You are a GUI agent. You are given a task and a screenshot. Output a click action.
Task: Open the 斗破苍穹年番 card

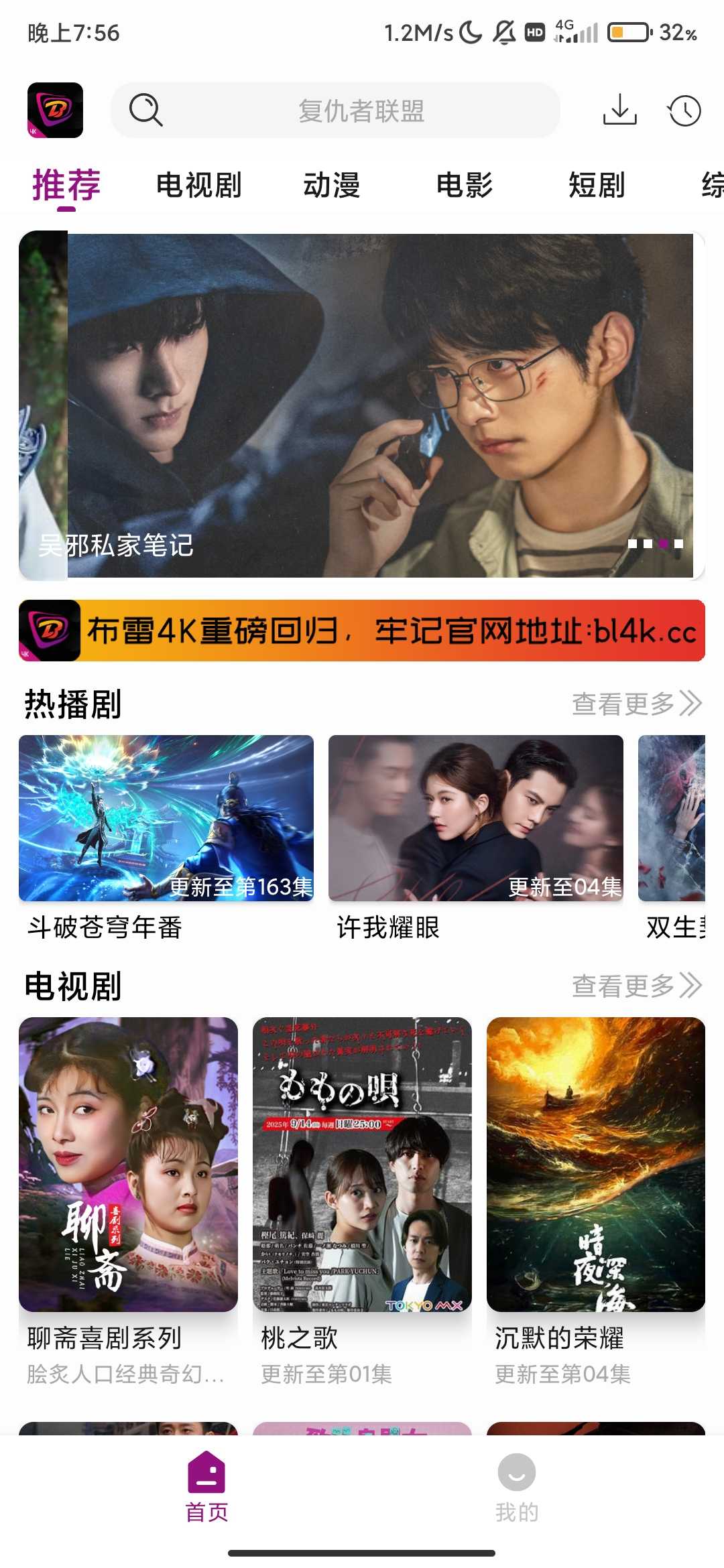tap(166, 819)
